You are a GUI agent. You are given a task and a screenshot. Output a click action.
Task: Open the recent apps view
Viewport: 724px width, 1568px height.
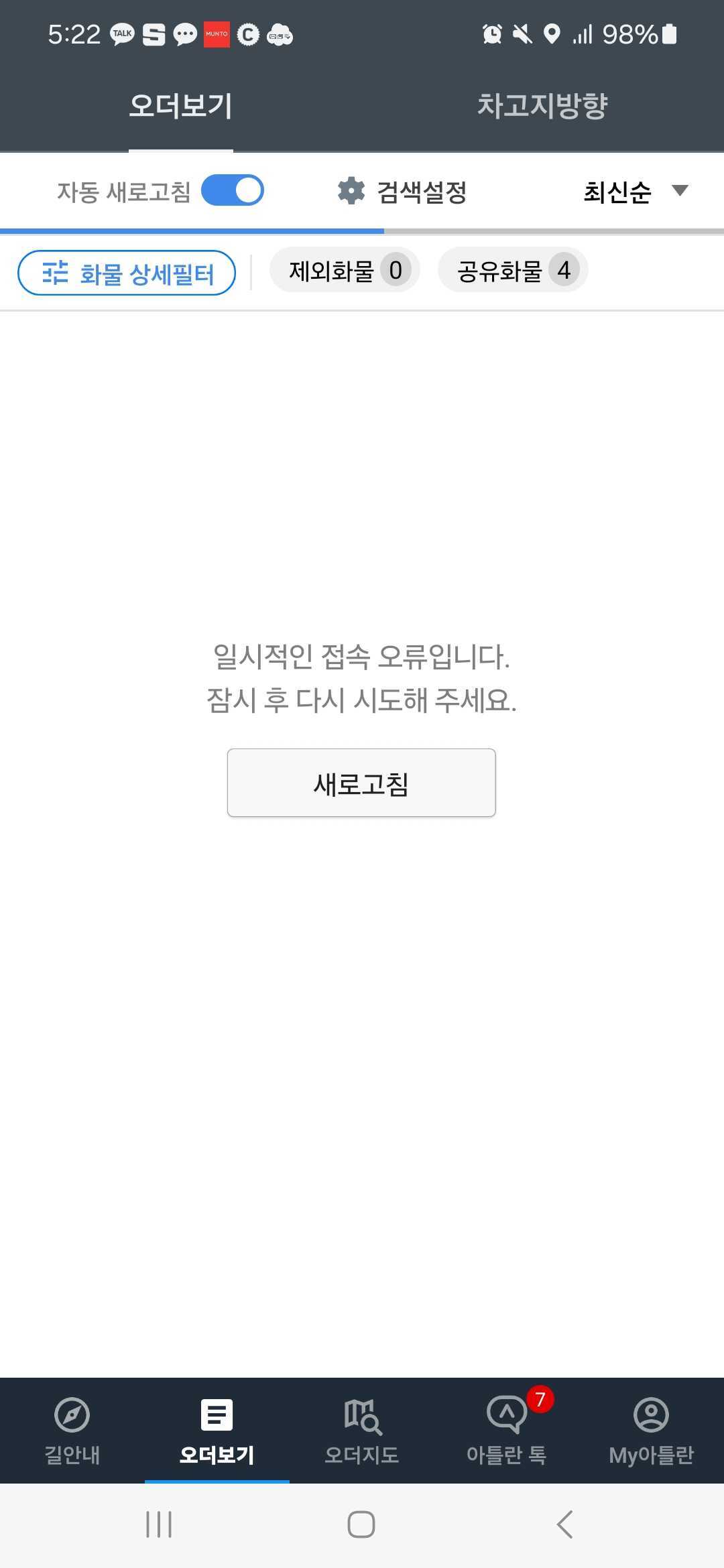pyautogui.click(x=159, y=1524)
